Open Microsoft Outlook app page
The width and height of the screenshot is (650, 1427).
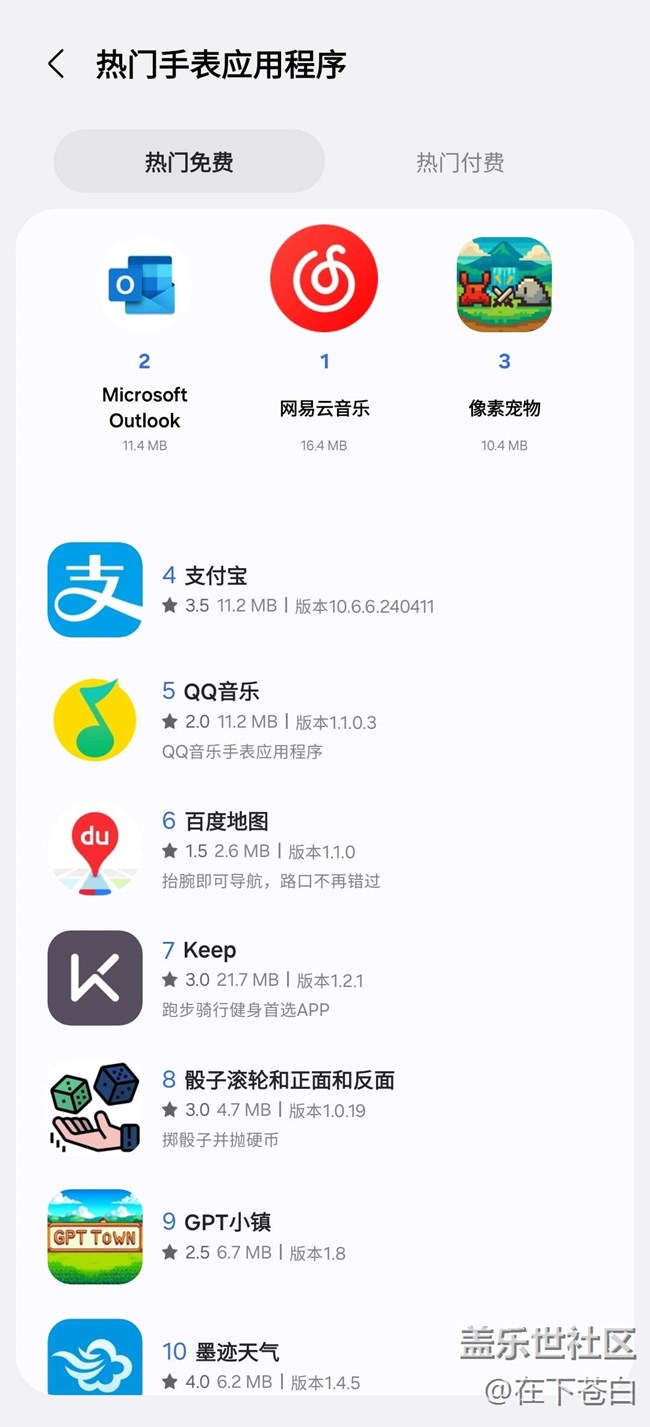coord(145,285)
